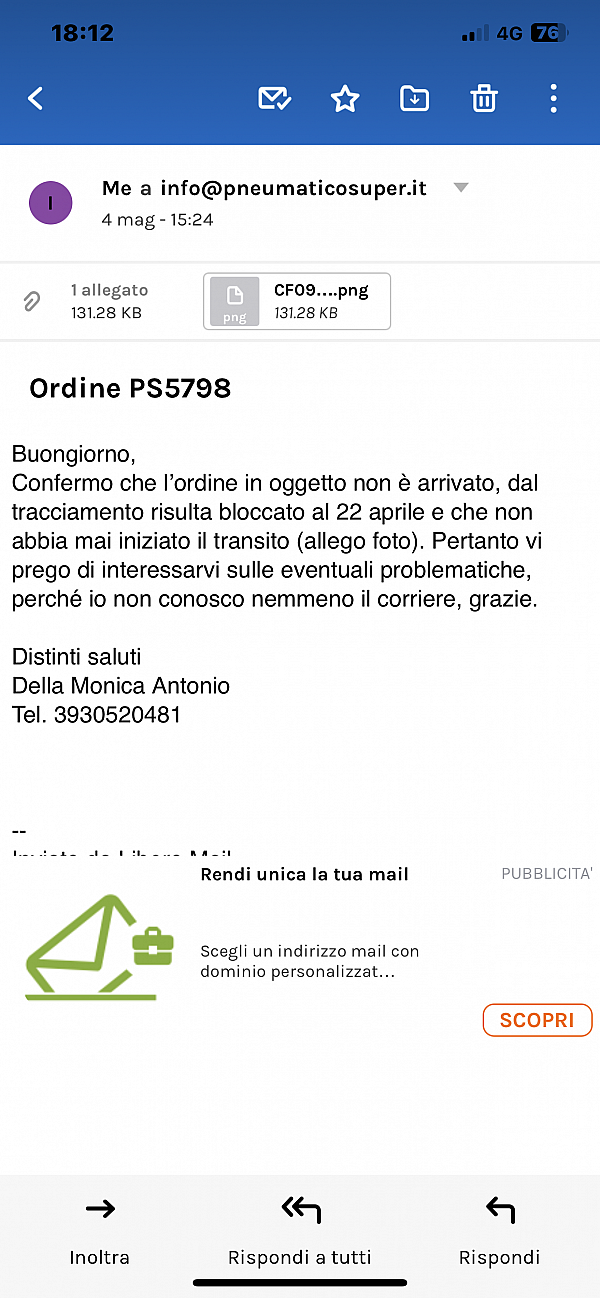Screen dimensions: 600x1298
Task: Open the sender avatar
Action: click(50, 204)
